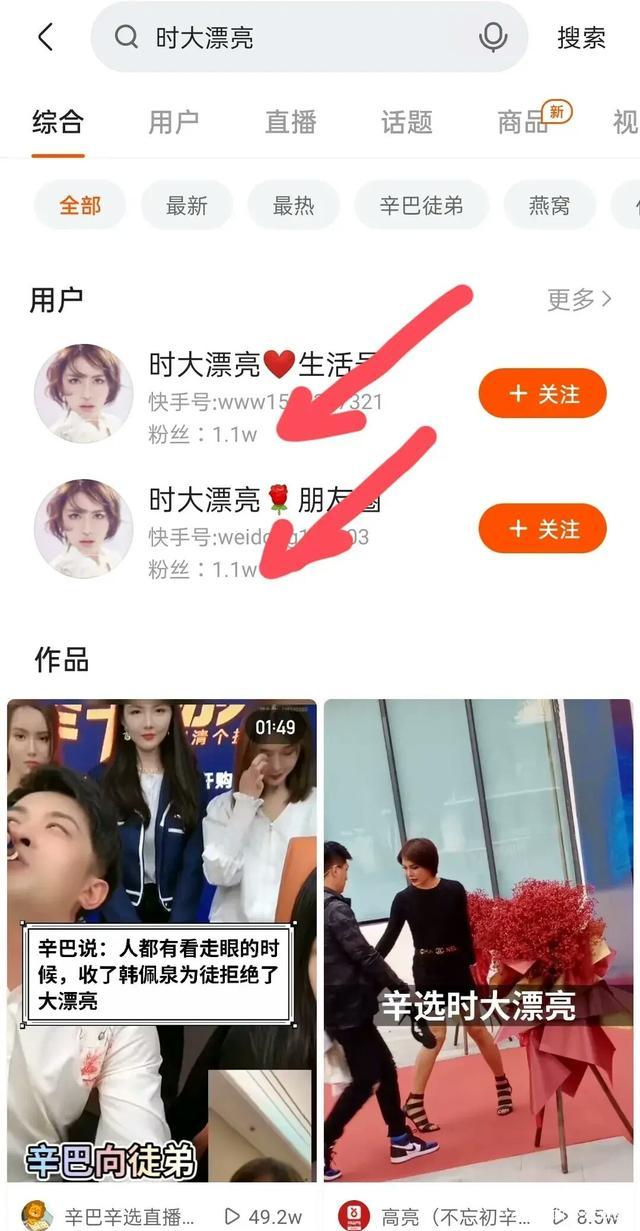Filter results by 最新
Viewport: 640px width, 1231px height.
pos(187,206)
